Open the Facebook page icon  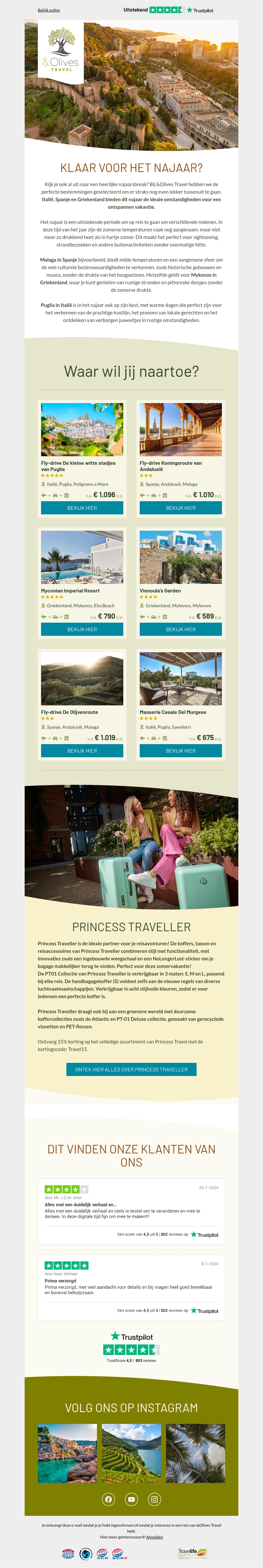click(108, 1499)
